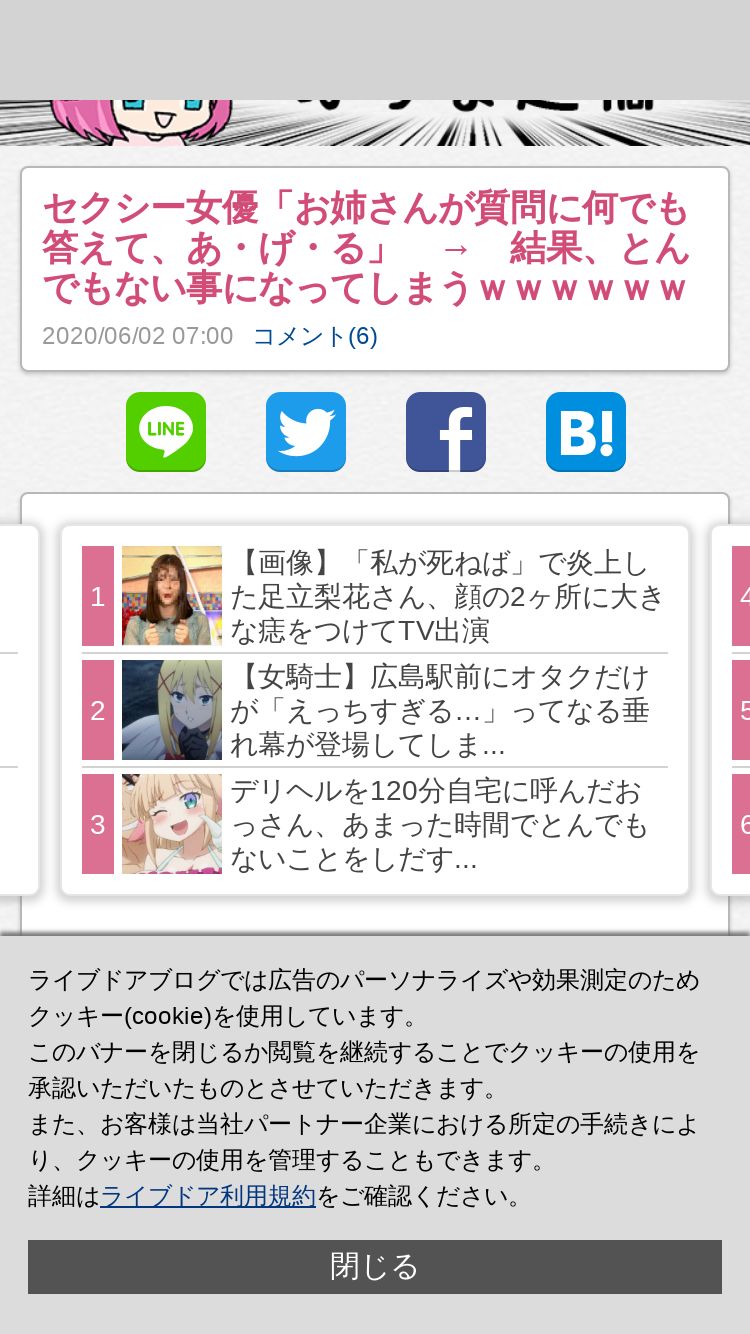Open ranking item 3 about デリヘル120分
Viewport: 750px width, 1334px height.
pyautogui.click(x=375, y=824)
